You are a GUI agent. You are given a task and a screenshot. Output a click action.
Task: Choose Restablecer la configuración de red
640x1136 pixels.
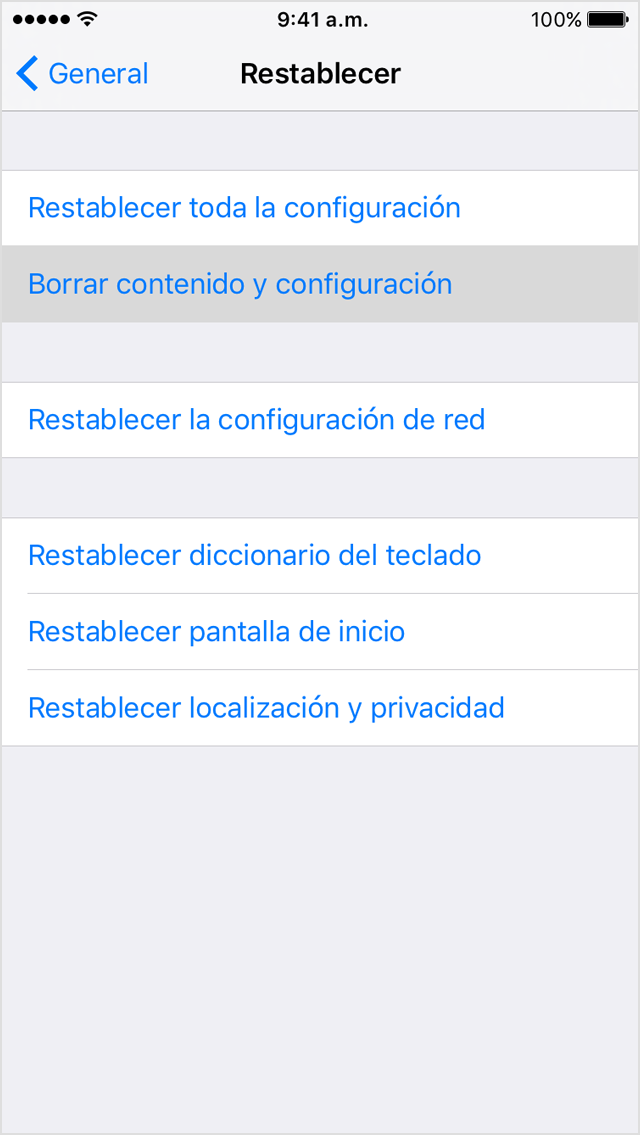(x=256, y=420)
